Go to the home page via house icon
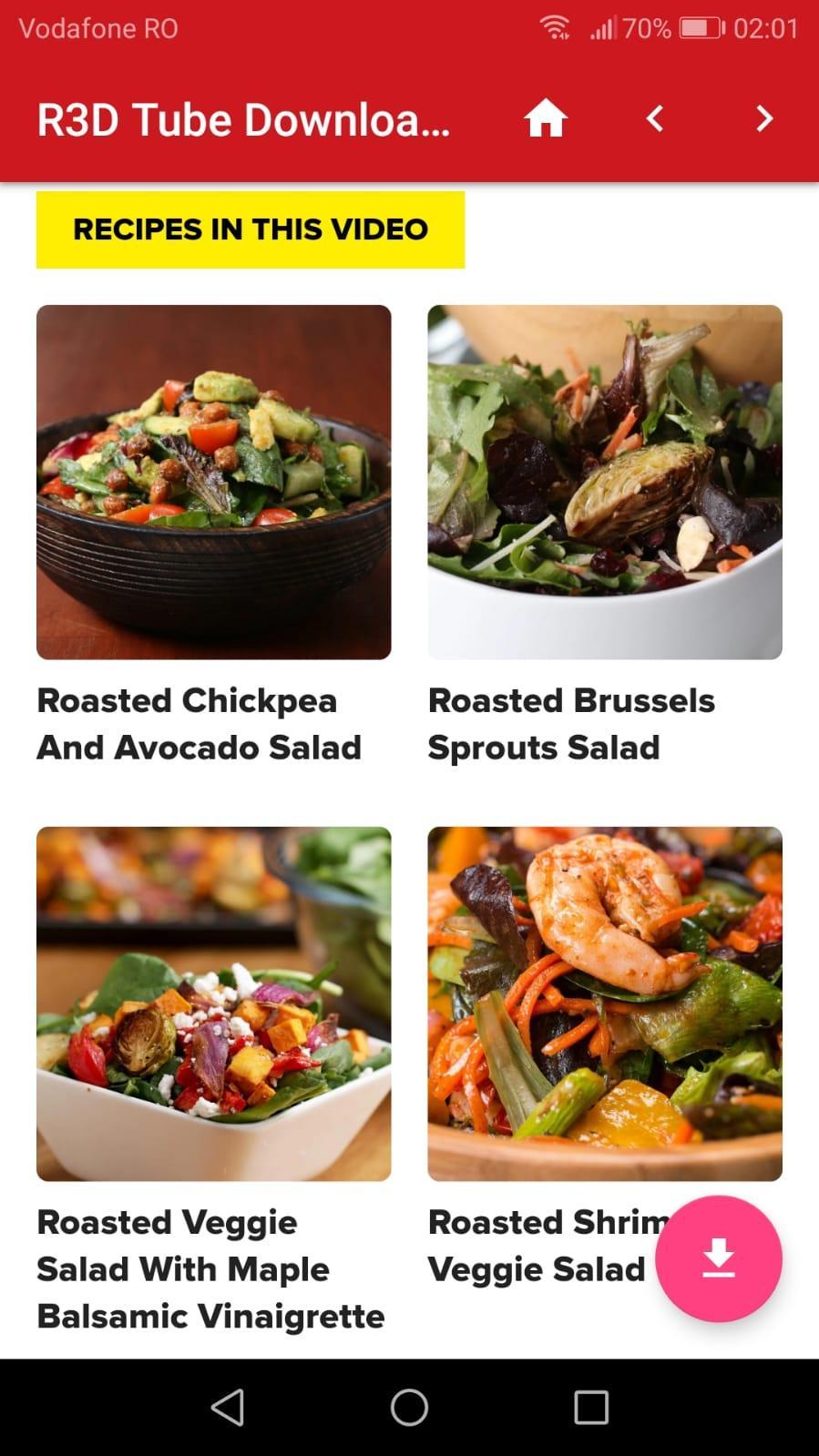819x1456 pixels. pos(545,119)
